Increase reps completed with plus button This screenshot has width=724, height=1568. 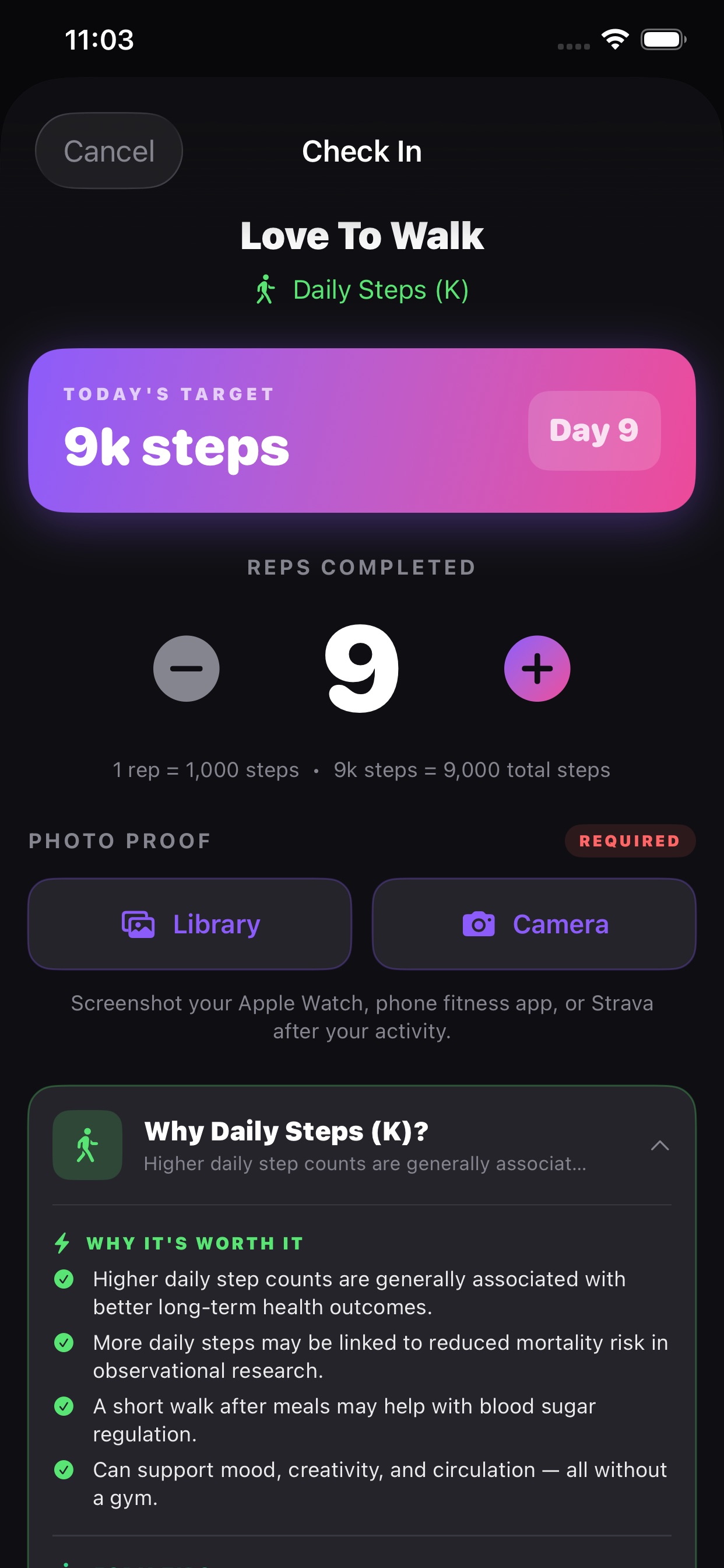point(537,668)
